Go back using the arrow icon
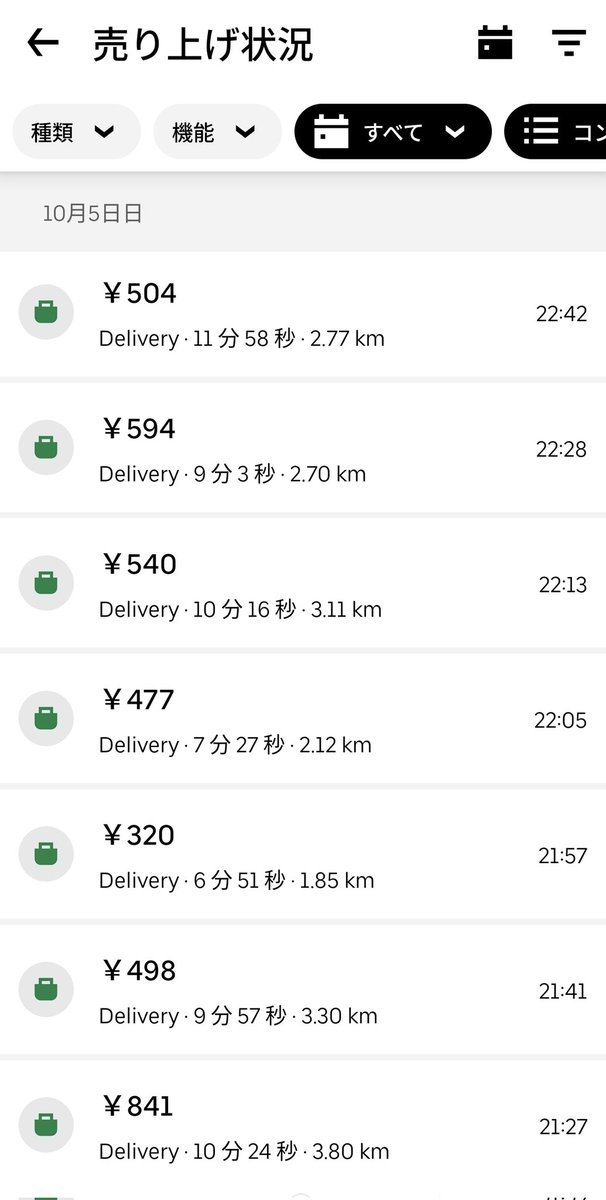The width and height of the screenshot is (606, 1200). [x=43, y=43]
